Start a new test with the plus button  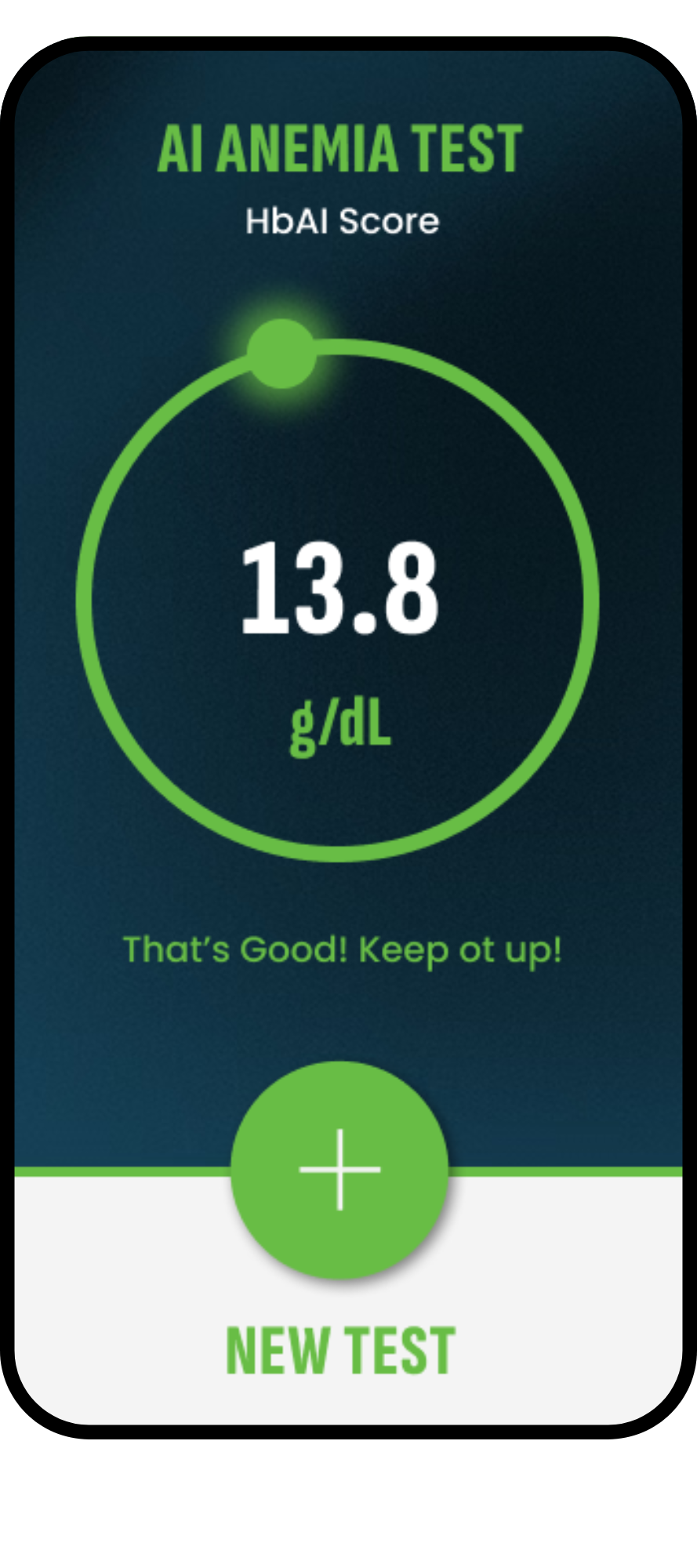pyautogui.click(x=339, y=1169)
